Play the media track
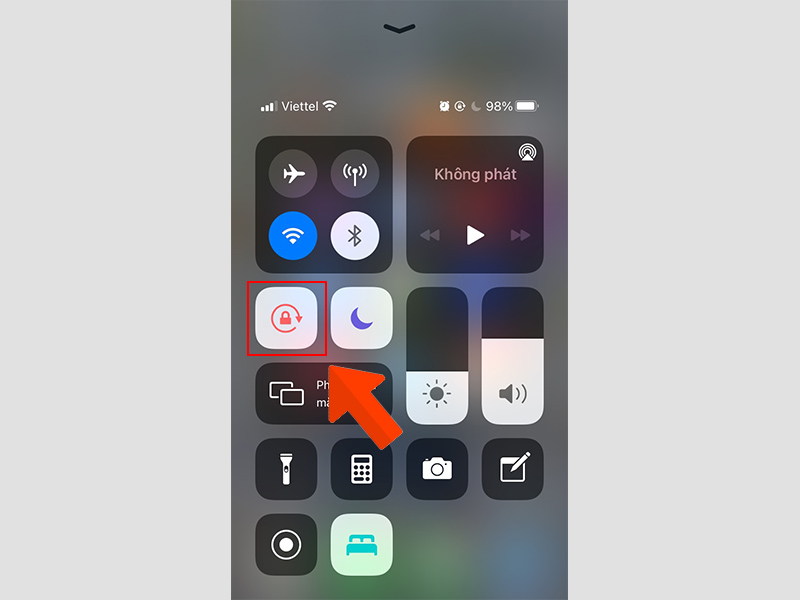Image resolution: width=800 pixels, height=600 pixels. click(475, 235)
